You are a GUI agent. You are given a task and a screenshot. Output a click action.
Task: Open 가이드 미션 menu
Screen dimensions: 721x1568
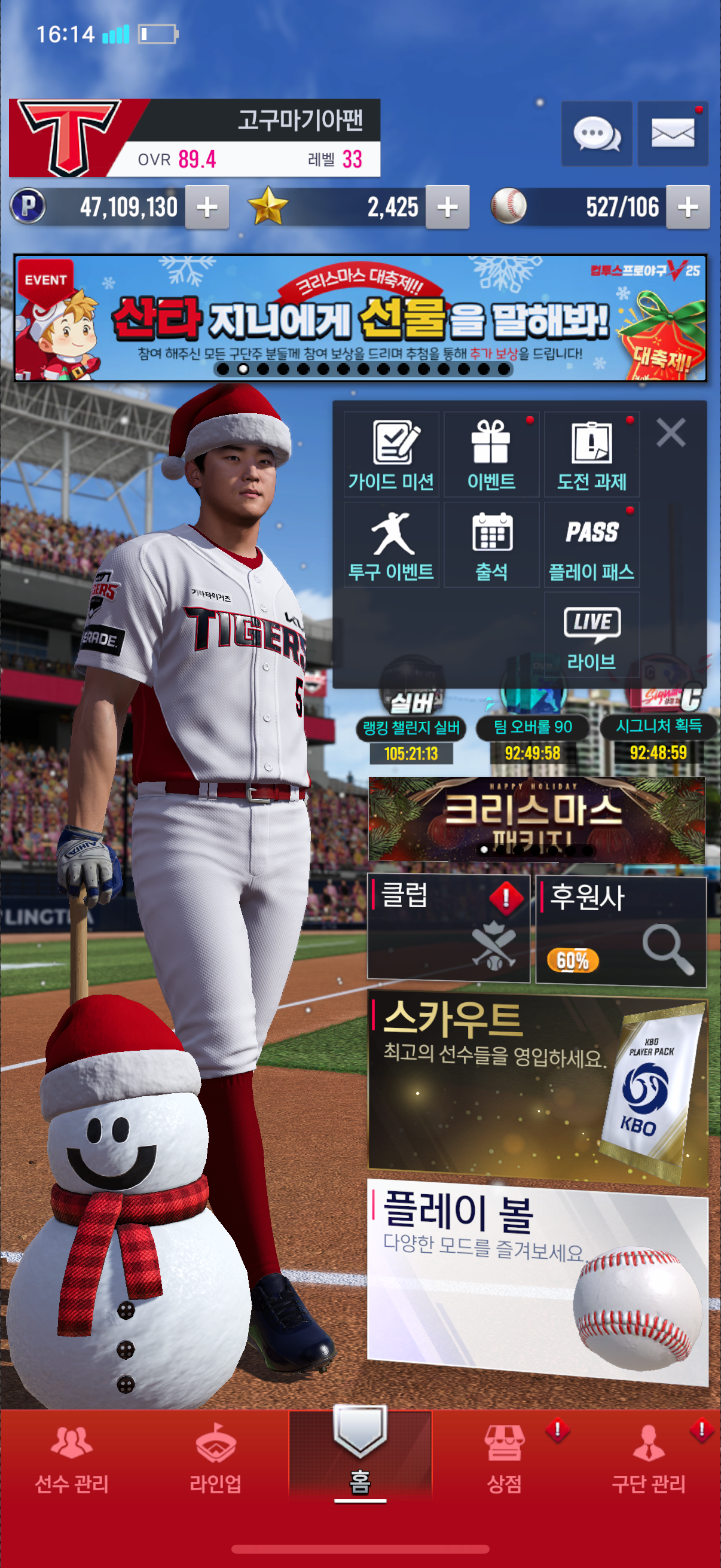(x=391, y=454)
